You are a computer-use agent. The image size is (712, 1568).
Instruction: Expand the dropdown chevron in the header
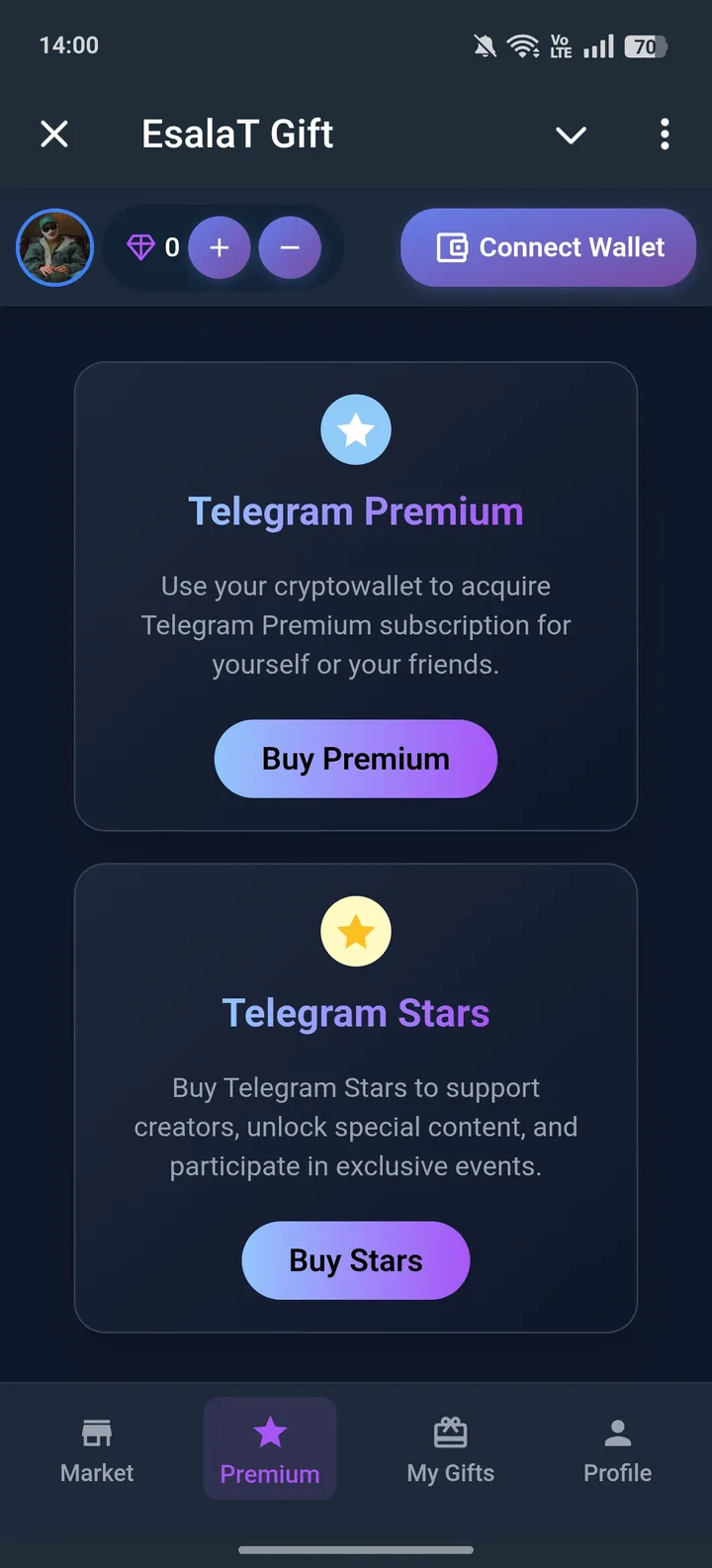571,135
